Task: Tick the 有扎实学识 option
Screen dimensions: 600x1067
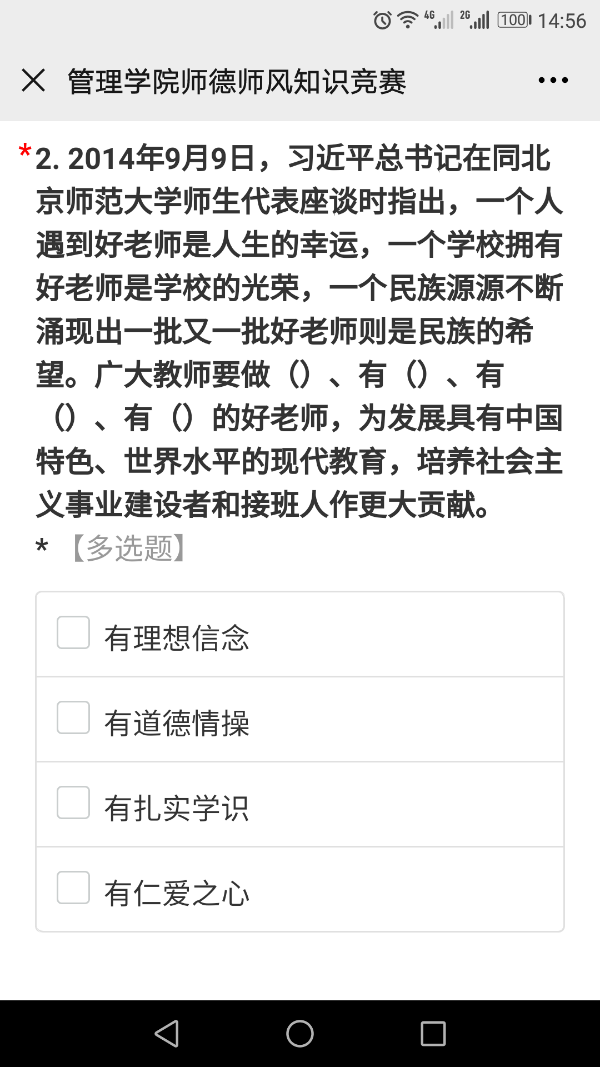Action: click(x=74, y=804)
